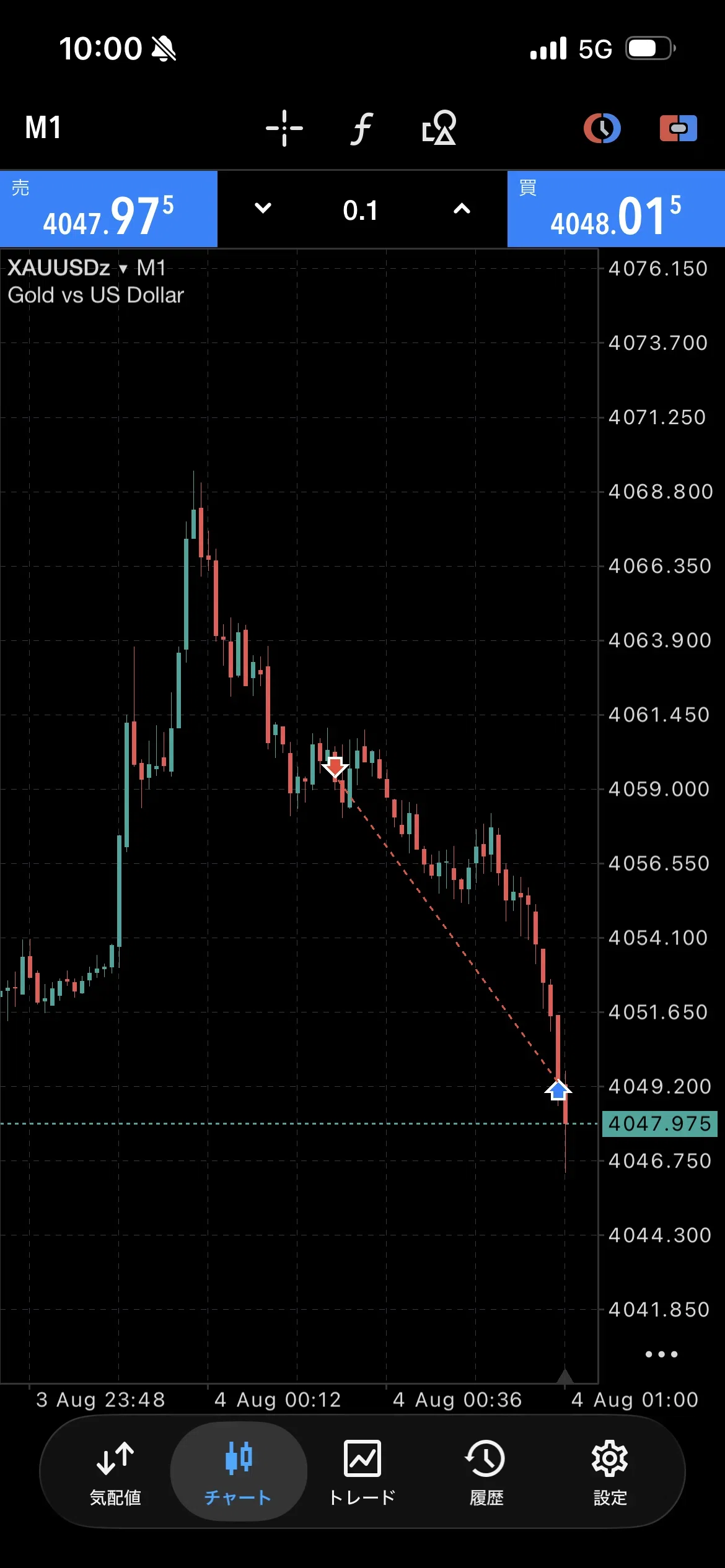Switch to the 気配値 quotes tab

[x=115, y=1474]
